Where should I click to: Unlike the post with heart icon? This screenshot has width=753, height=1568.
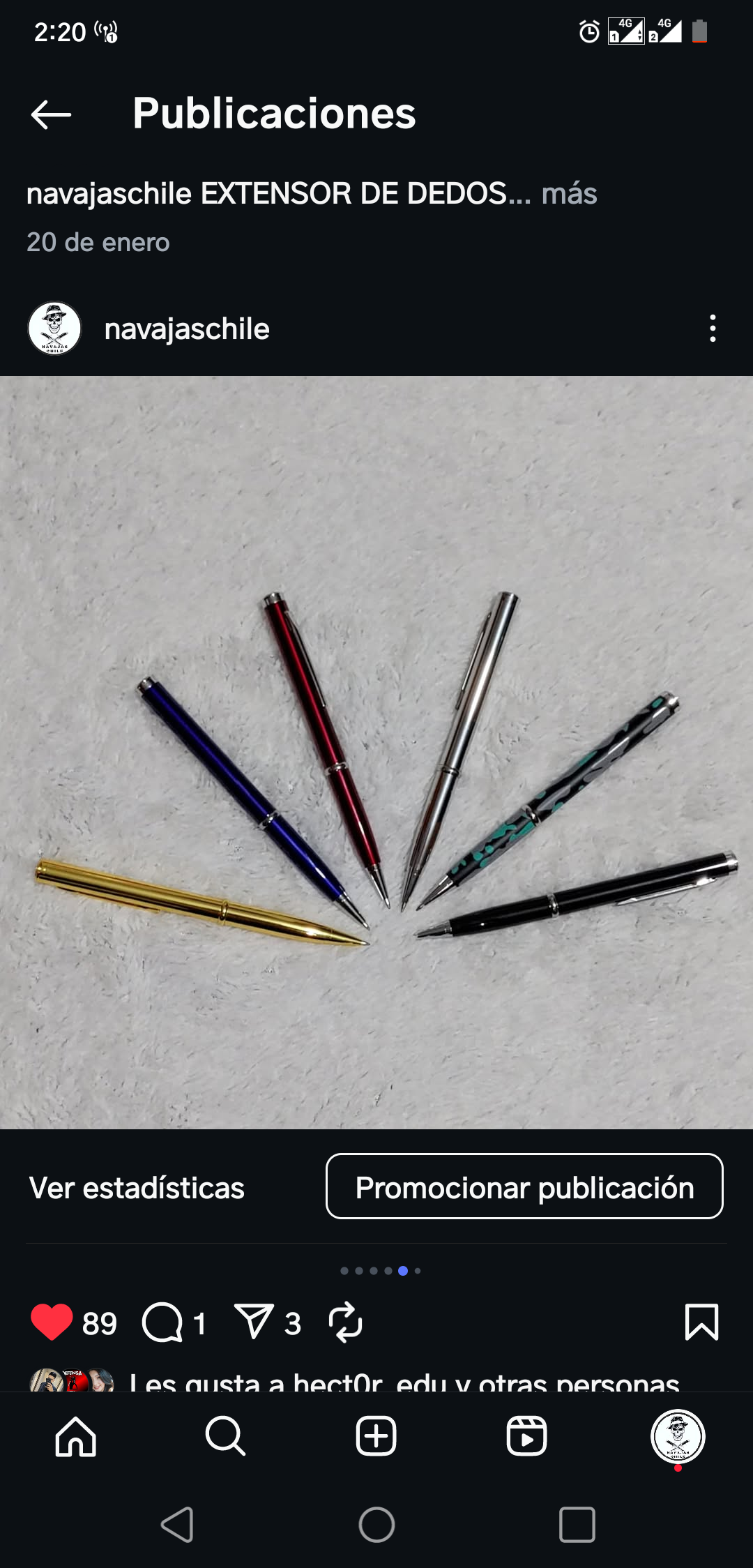[52, 1322]
